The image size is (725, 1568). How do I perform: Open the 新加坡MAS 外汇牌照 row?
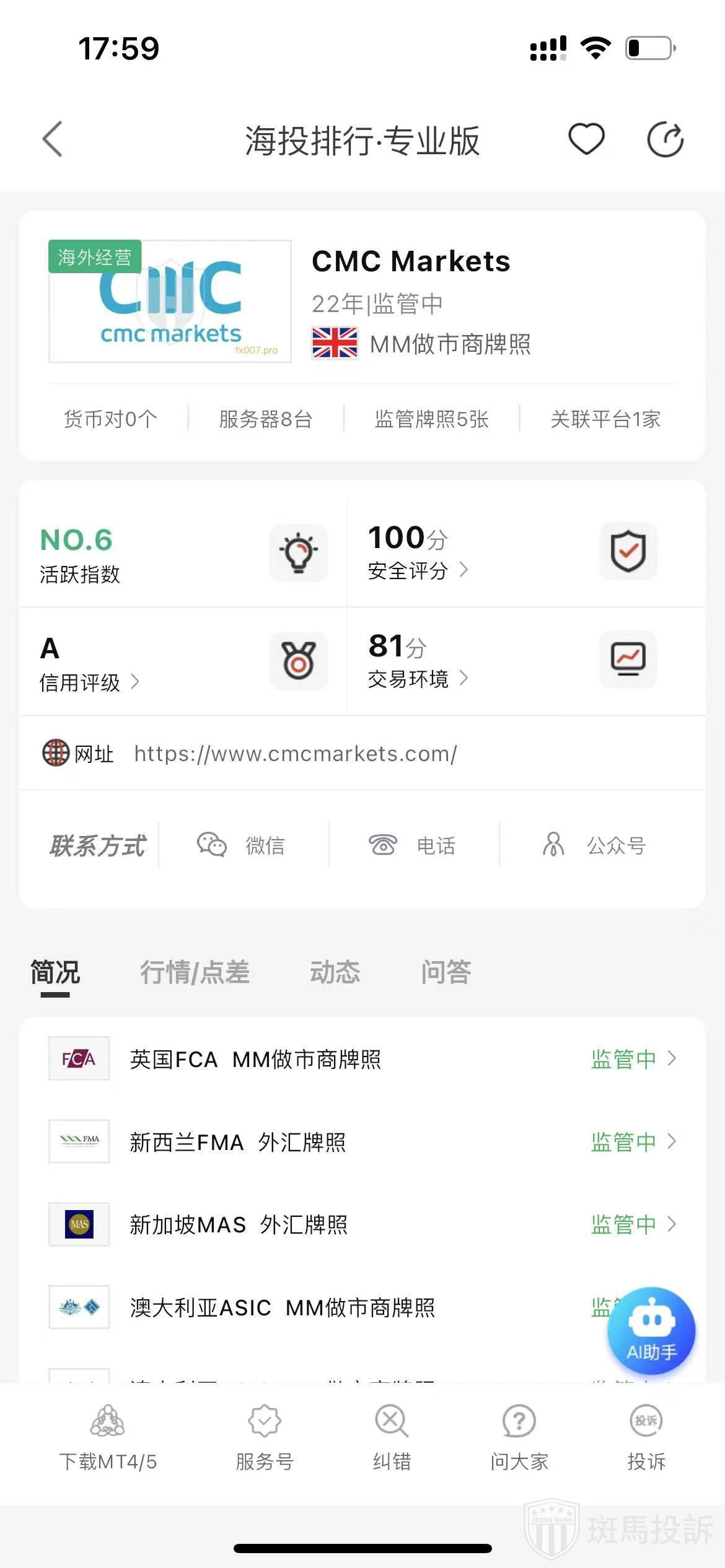(362, 1224)
